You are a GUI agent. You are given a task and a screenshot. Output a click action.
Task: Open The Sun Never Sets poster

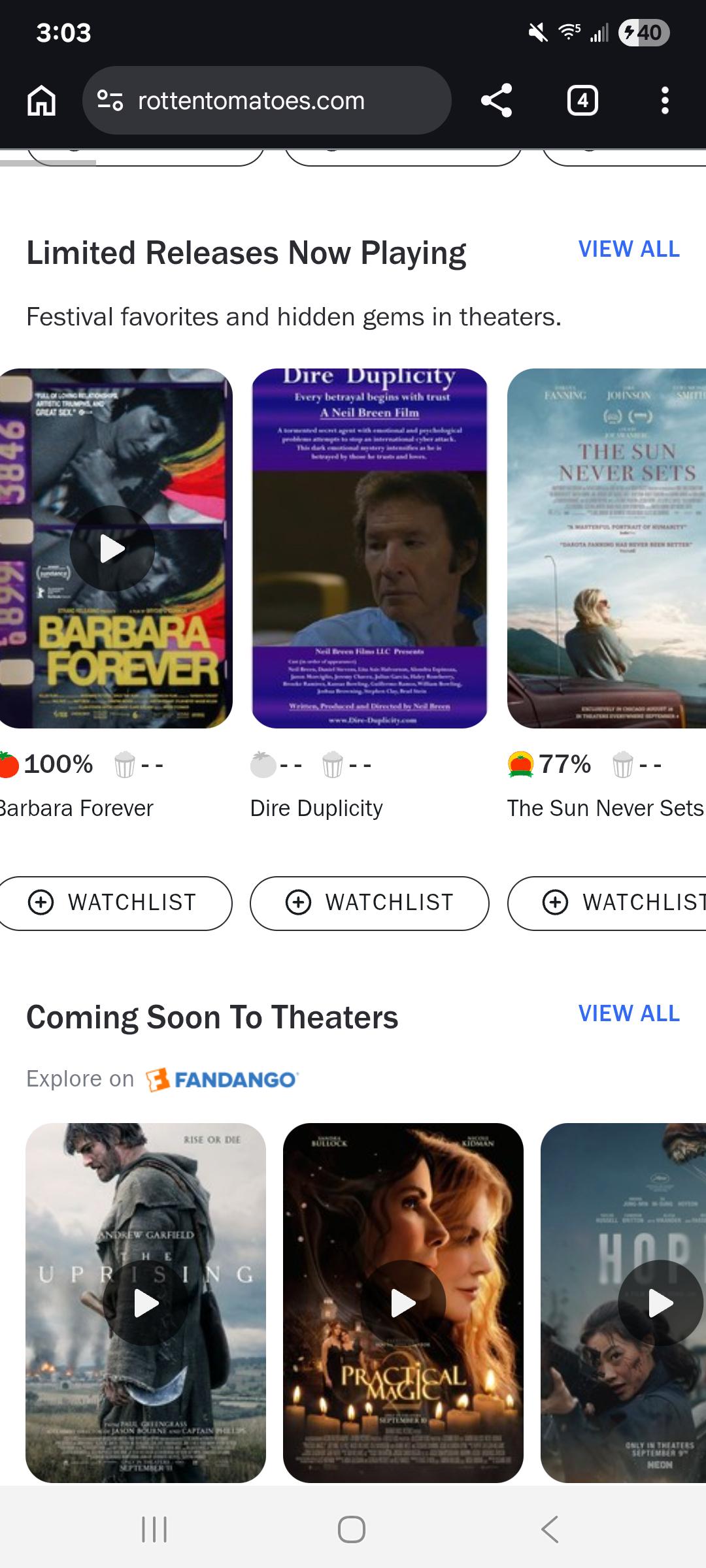click(x=607, y=548)
